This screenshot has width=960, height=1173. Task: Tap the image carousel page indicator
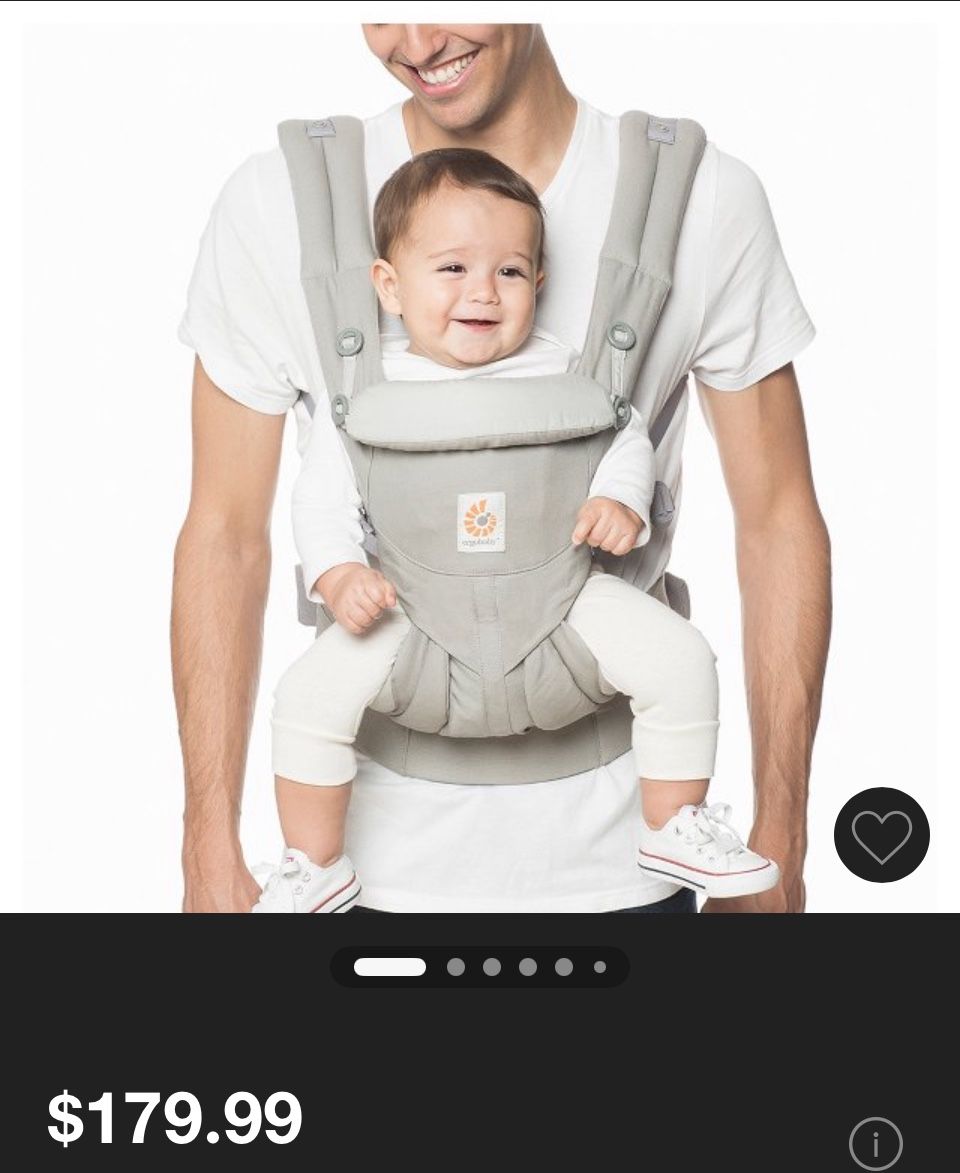point(480,967)
